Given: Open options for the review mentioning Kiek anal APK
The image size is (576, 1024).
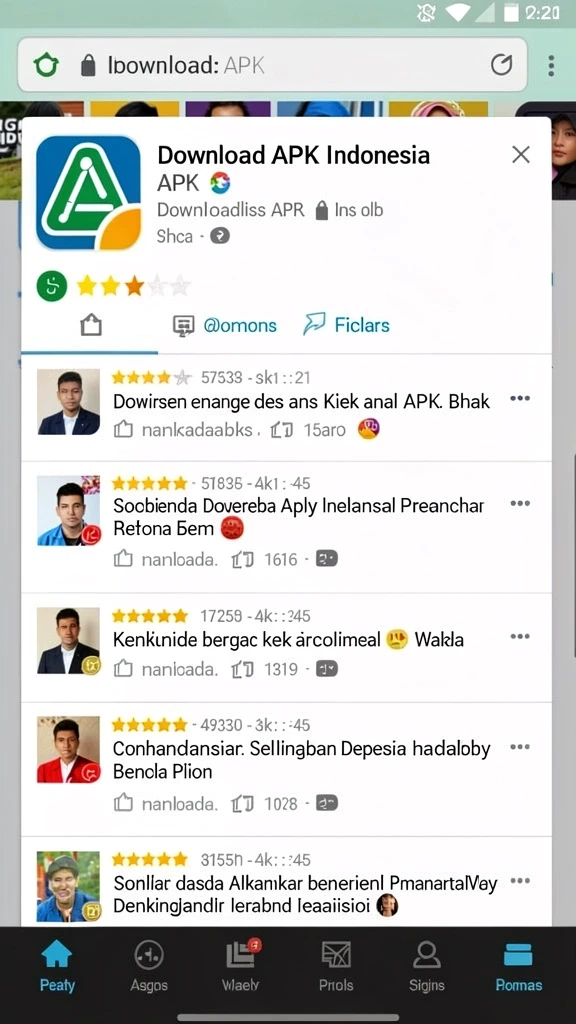Looking at the screenshot, I should pyautogui.click(x=520, y=398).
